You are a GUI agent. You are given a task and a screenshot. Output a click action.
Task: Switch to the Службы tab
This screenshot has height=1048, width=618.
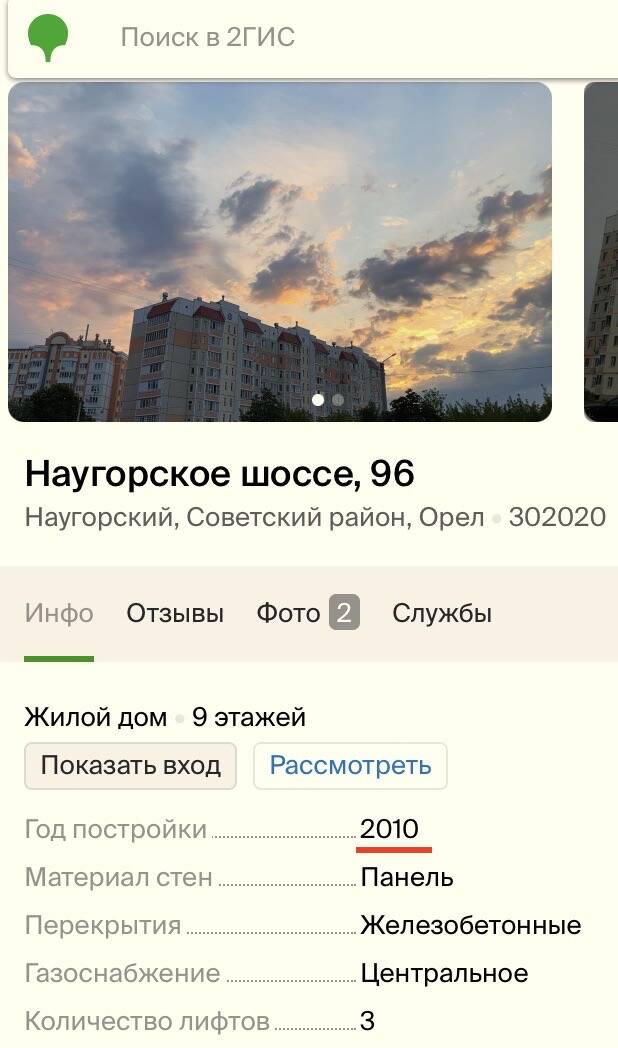click(x=442, y=614)
